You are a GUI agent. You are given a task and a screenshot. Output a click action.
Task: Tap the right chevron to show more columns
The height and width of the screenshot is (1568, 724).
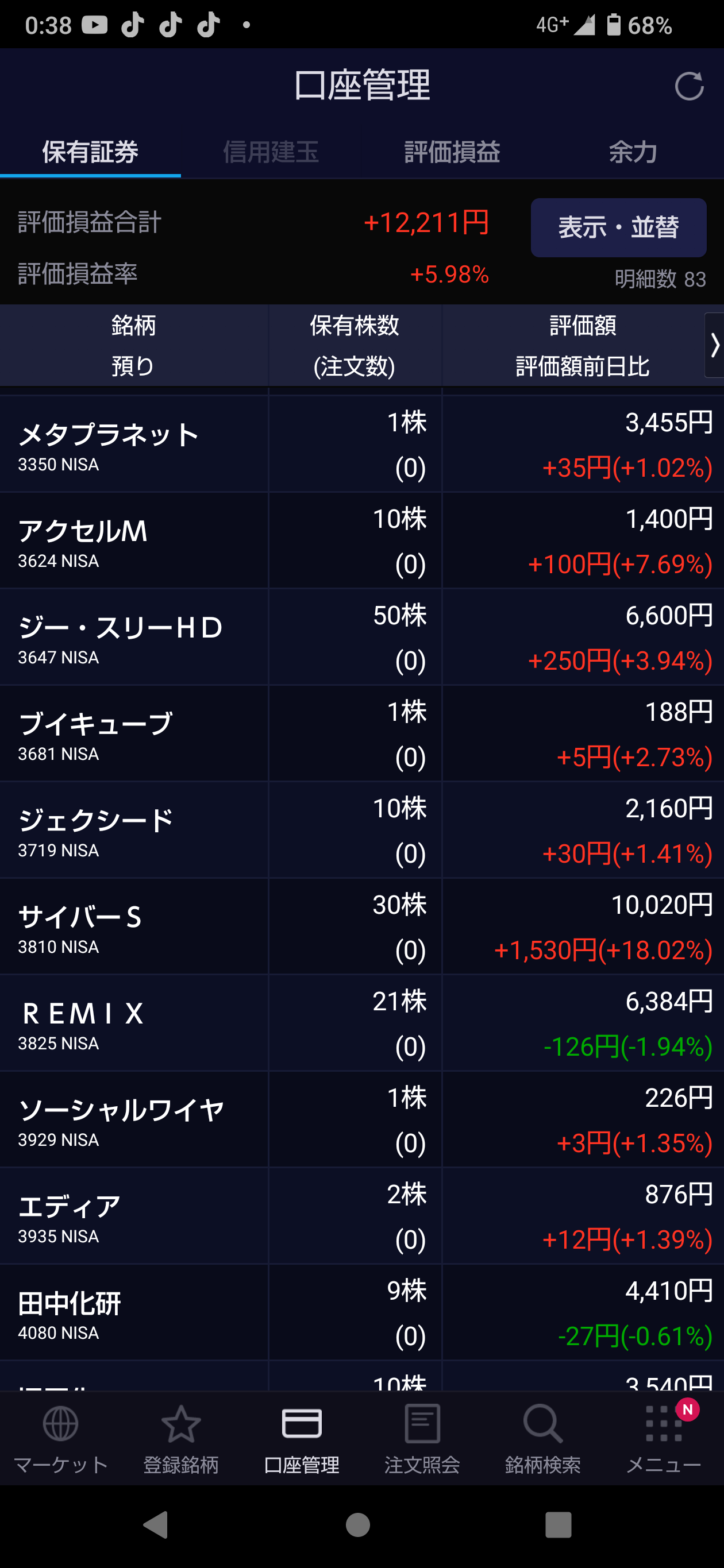tap(714, 345)
